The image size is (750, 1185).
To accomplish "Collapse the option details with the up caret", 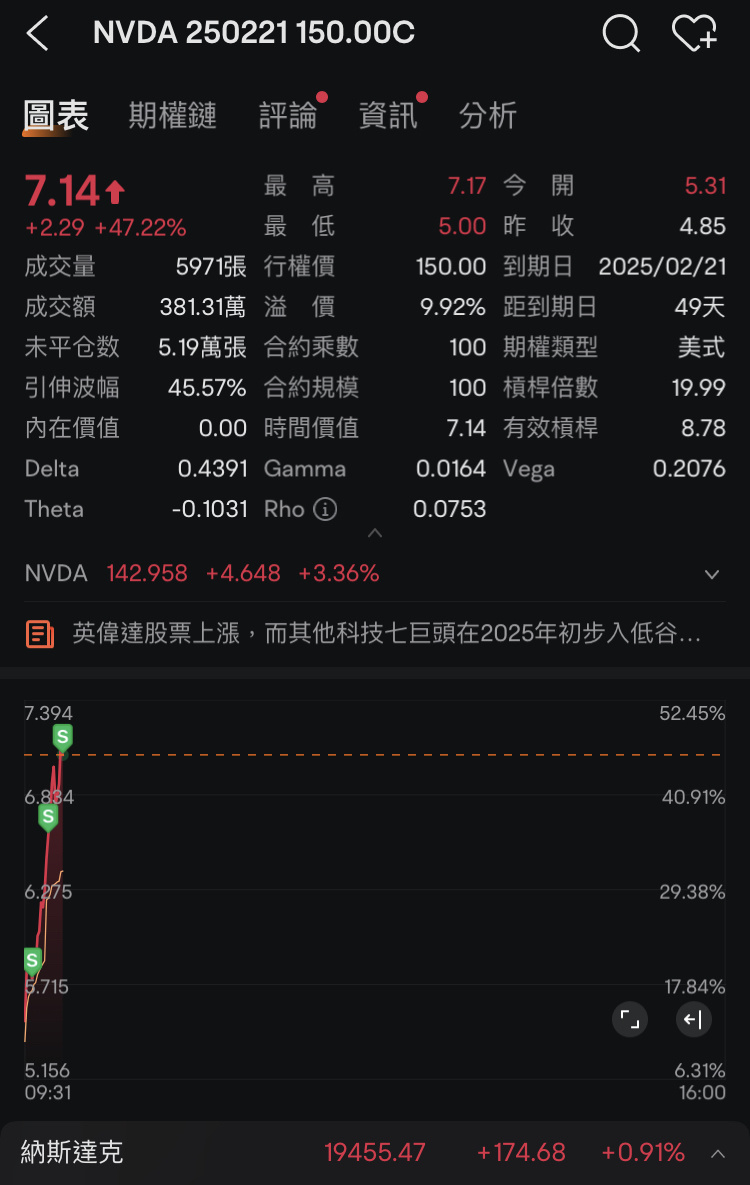I will pos(375,534).
